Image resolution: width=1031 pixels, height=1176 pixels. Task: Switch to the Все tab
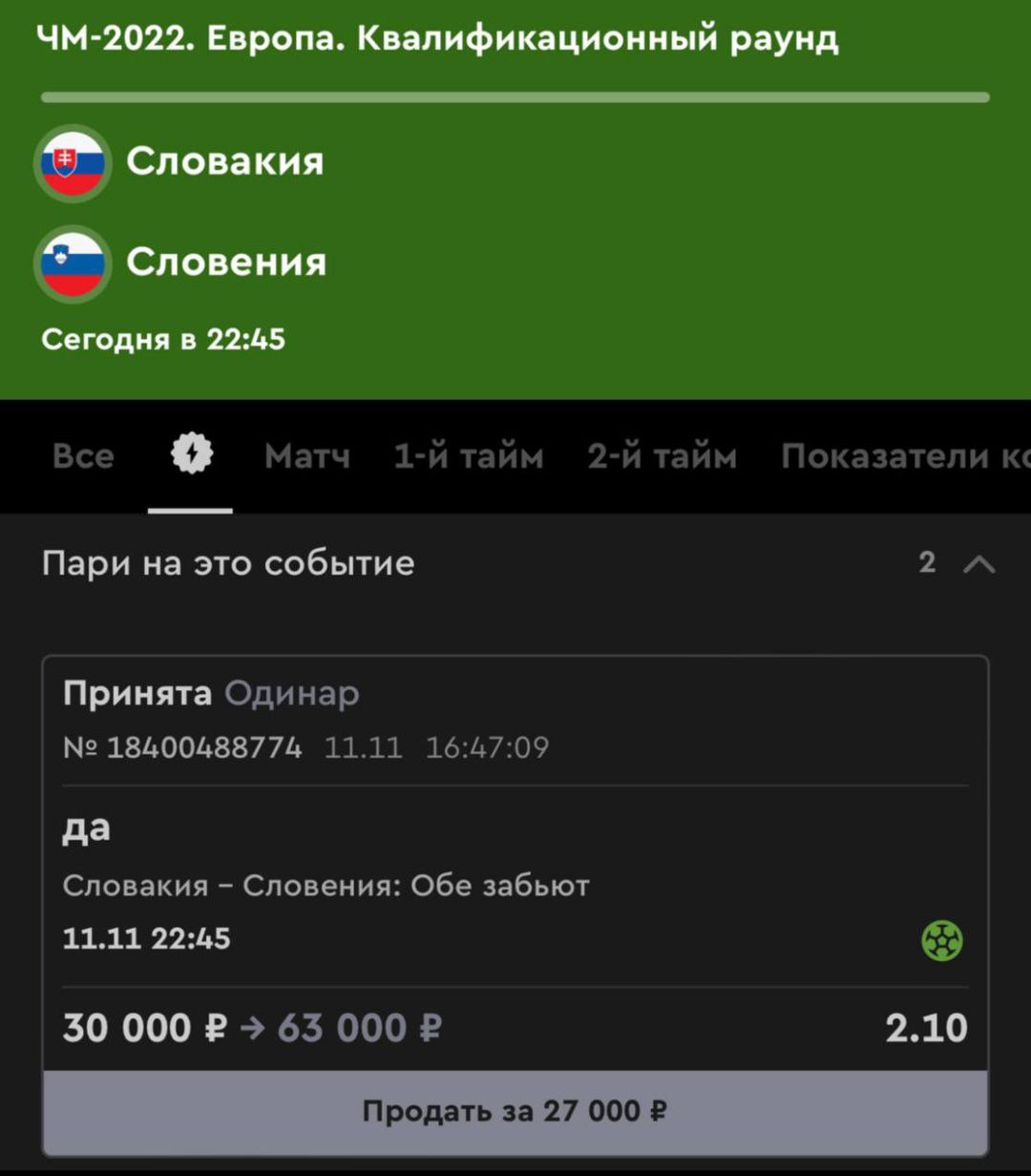(83, 457)
